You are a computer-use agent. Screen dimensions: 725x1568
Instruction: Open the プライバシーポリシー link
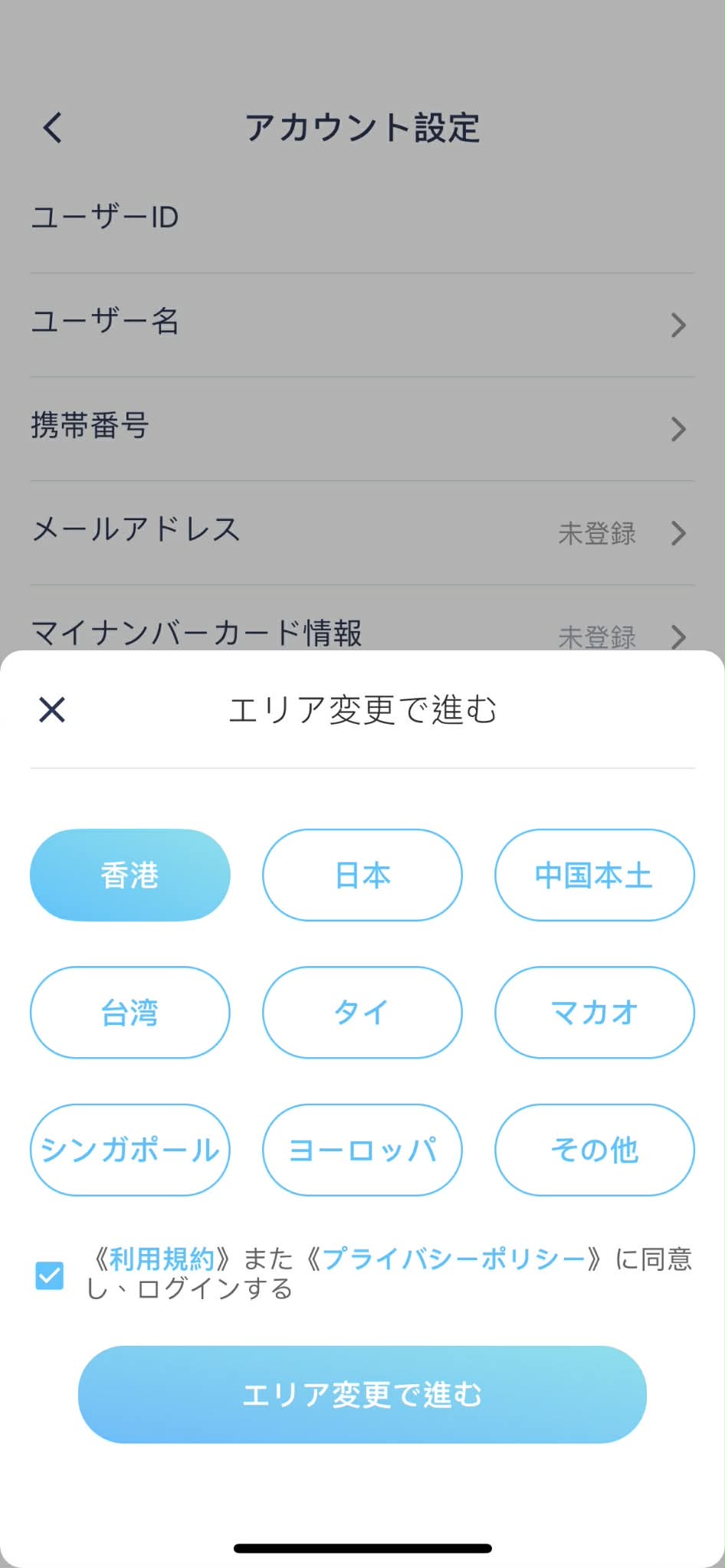pyautogui.click(x=454, y=1259)
